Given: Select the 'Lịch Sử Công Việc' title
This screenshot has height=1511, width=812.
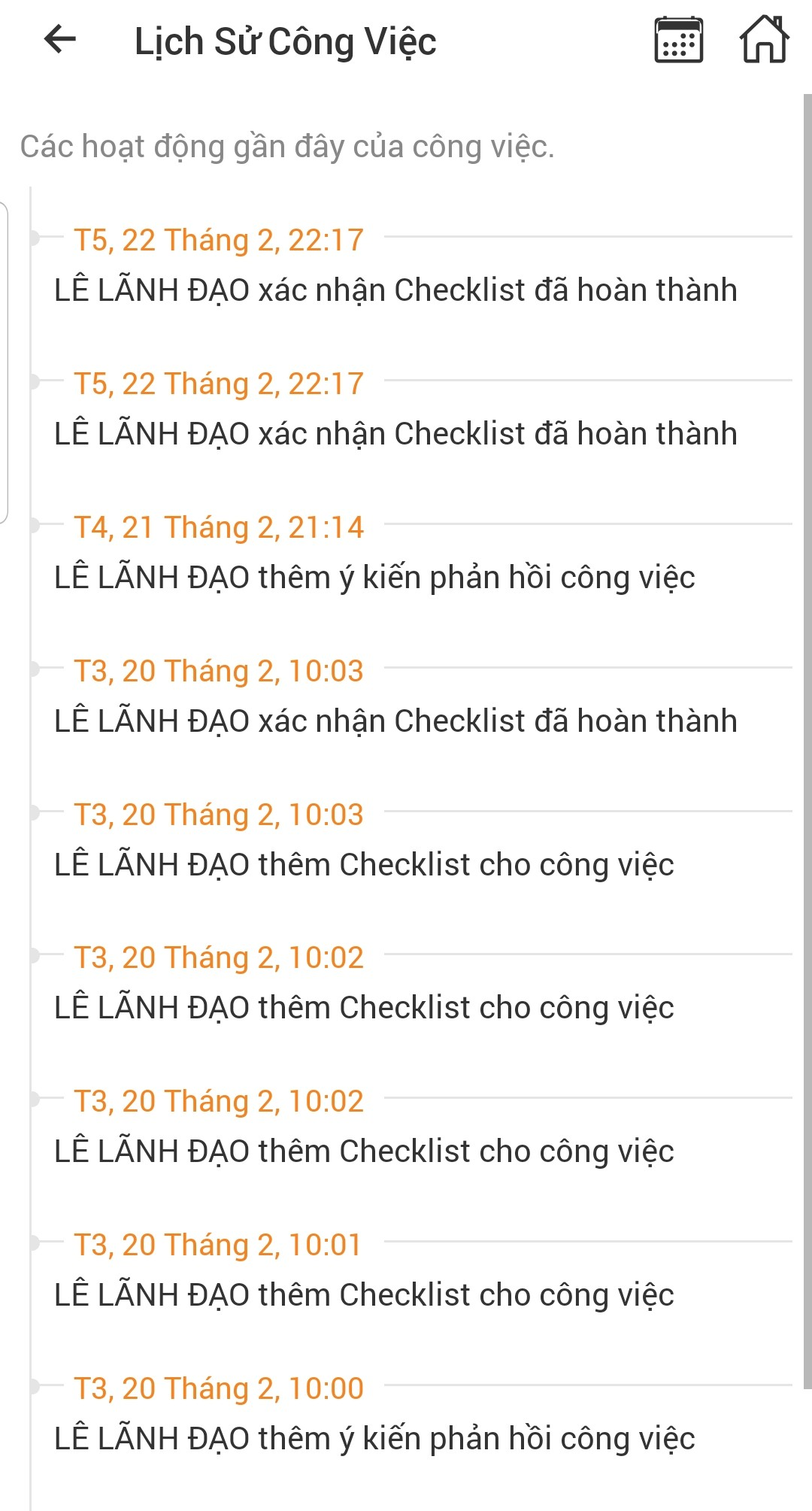Looking at the screenshot, I should click(284, 41).
